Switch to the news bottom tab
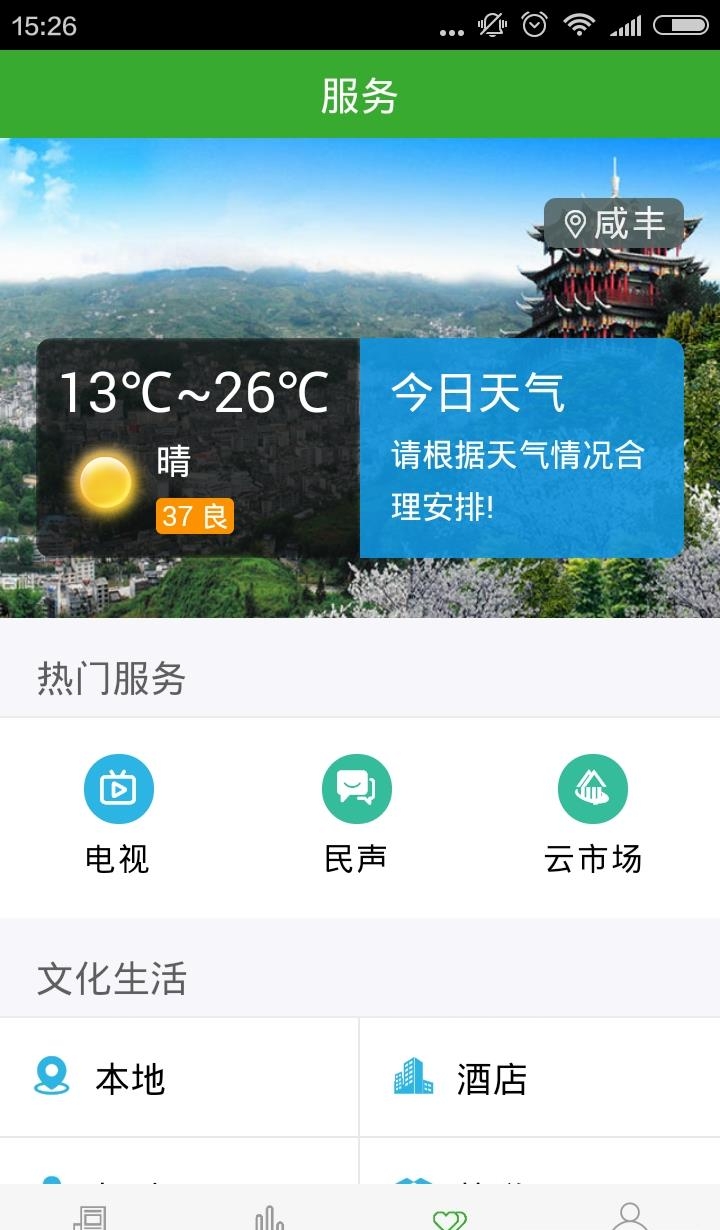Viewport: 720px width, 1230px height. point(90,1214)
